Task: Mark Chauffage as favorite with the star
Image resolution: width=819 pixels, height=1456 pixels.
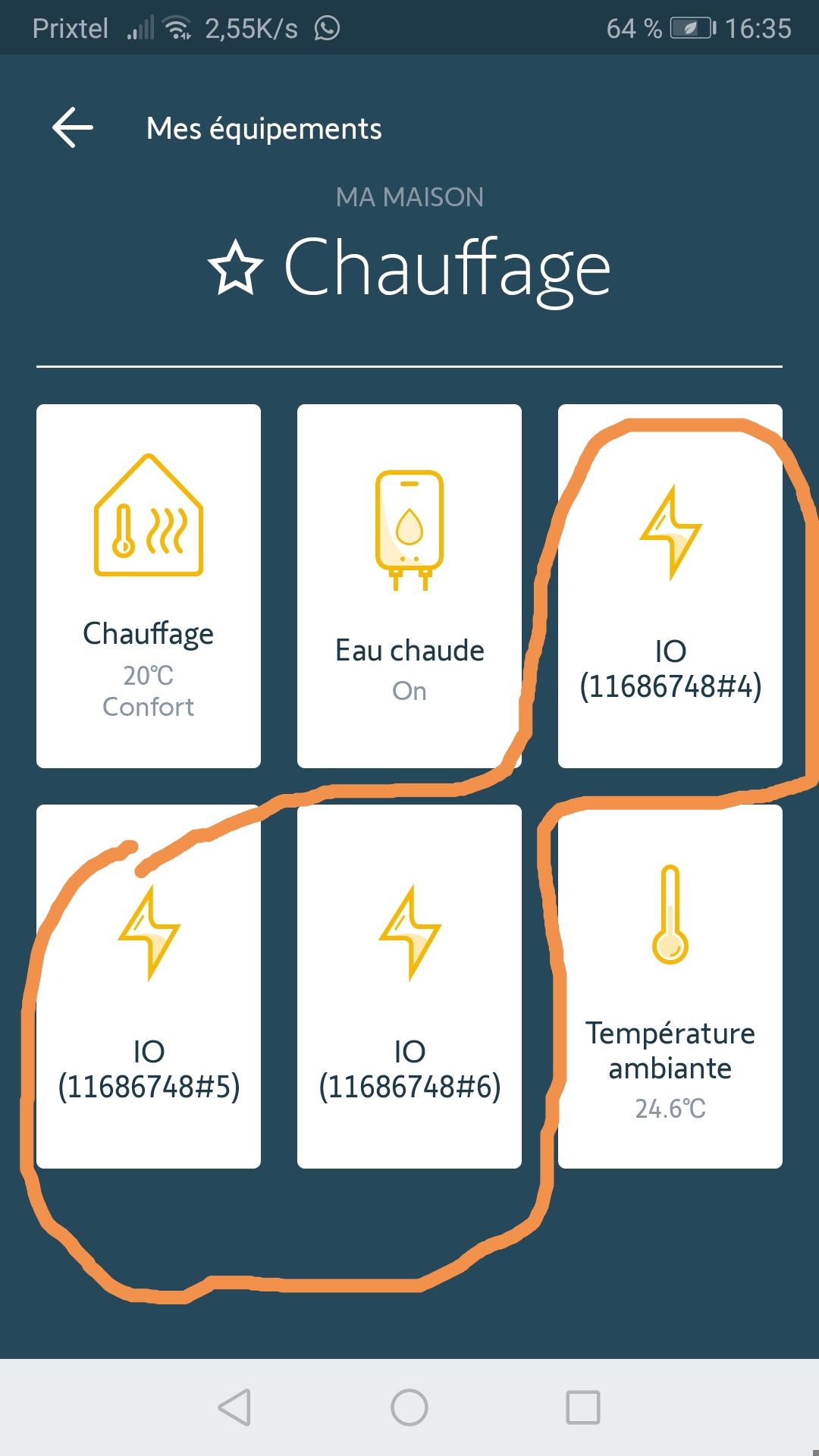Action: pos(236,268)
